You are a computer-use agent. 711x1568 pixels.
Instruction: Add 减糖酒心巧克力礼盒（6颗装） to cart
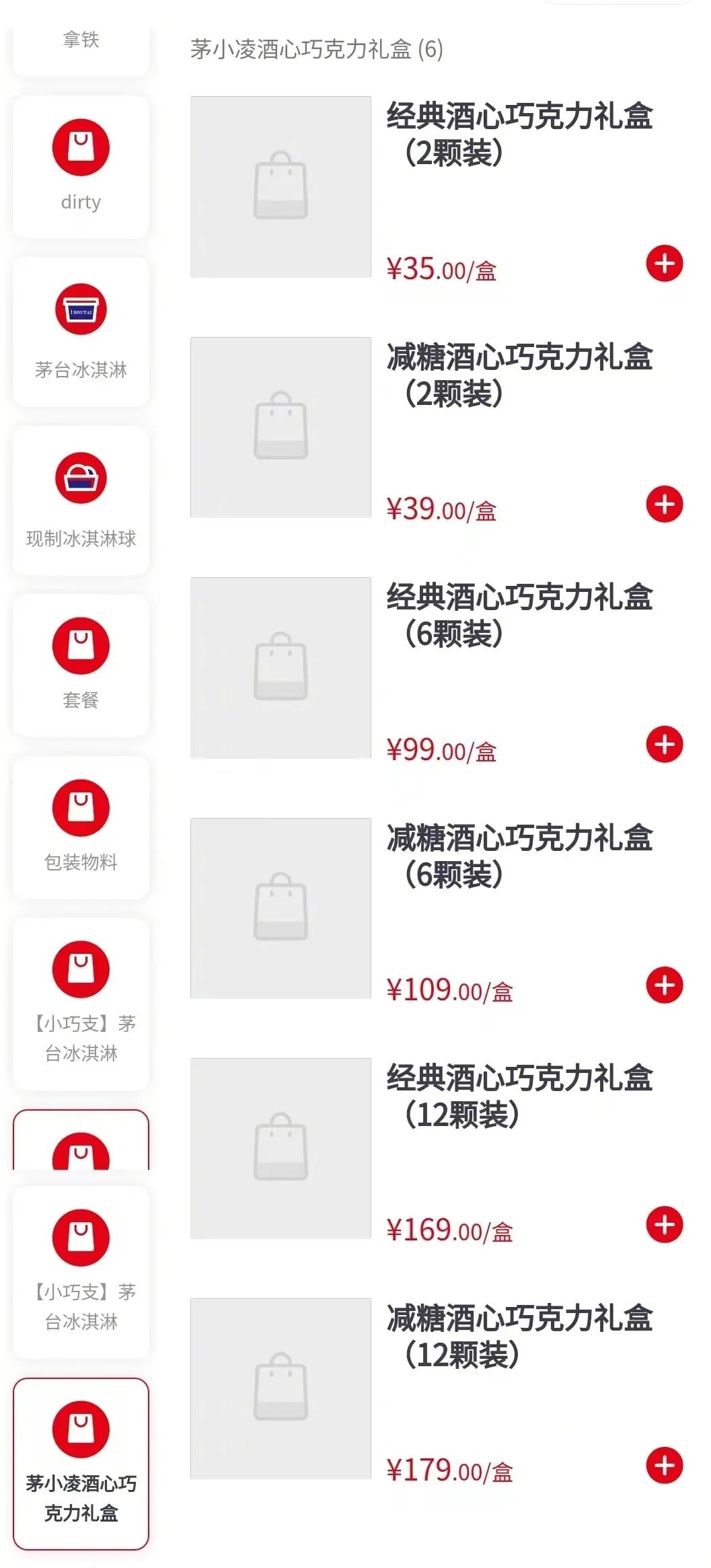pos(664,985)
